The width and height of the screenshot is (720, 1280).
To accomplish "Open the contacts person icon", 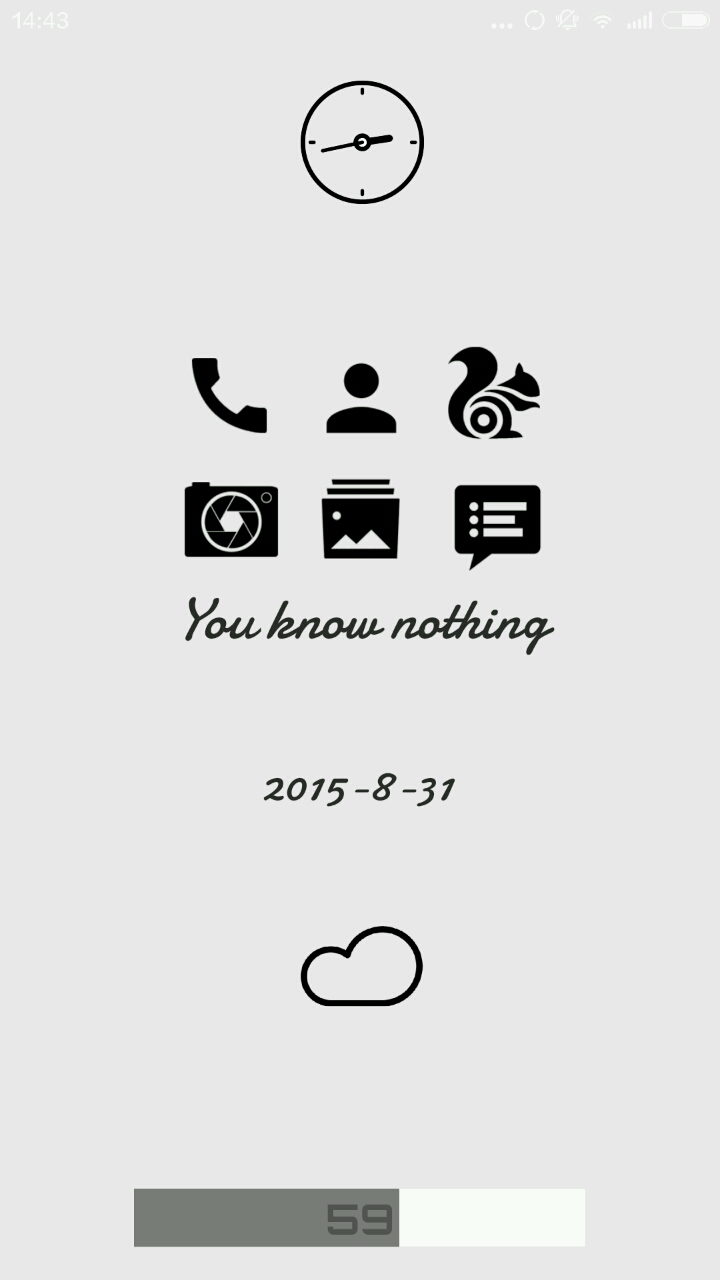I will (x=361, y=398).
